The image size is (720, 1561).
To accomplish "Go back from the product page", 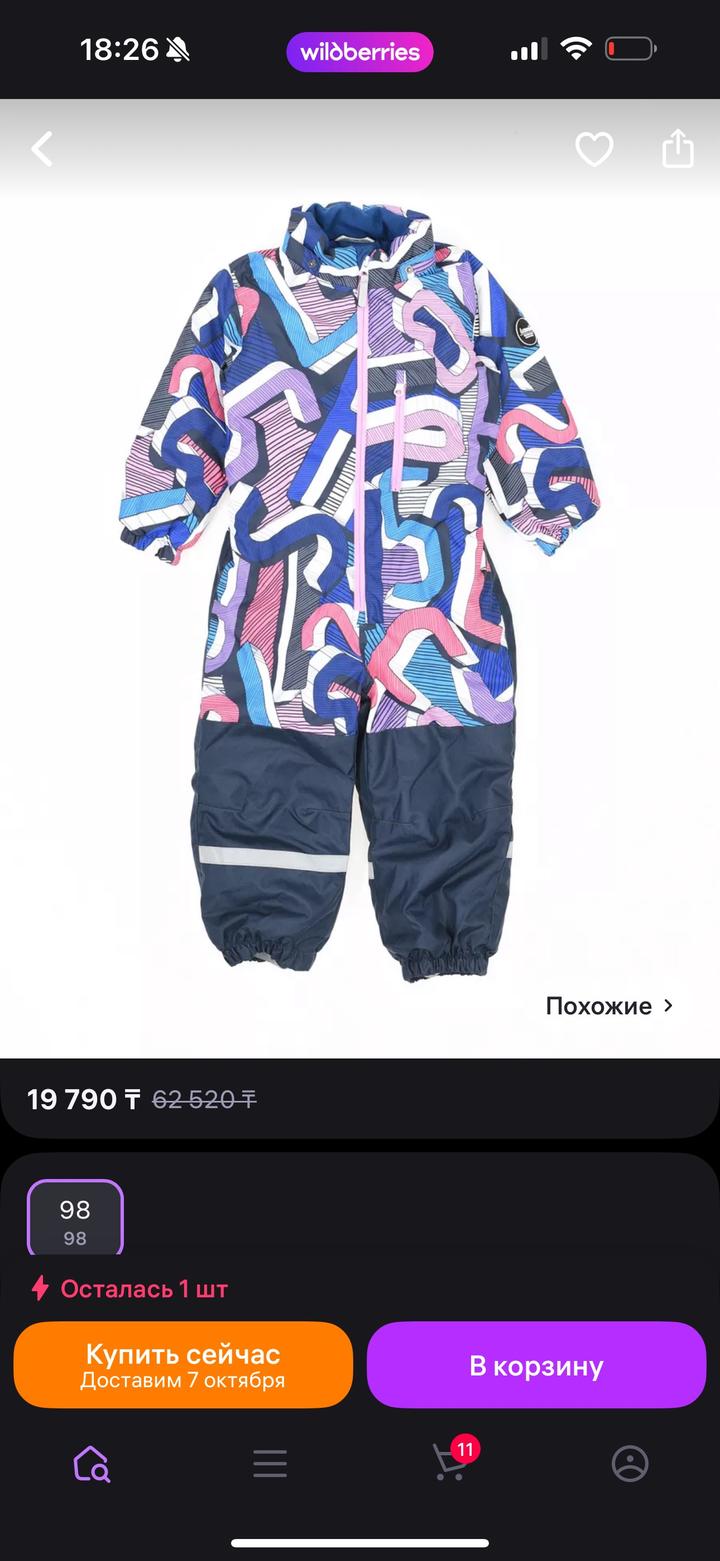I will click(42, 150).
